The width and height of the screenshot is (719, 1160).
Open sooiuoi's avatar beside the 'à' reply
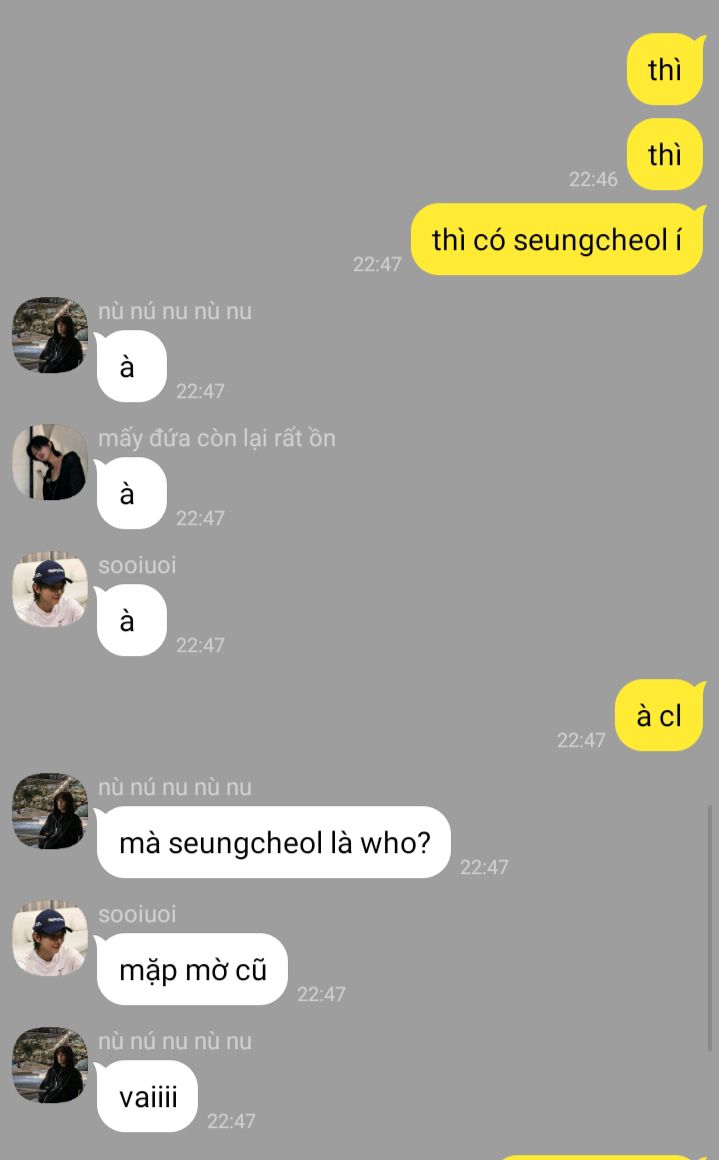(x=50, y=589)
